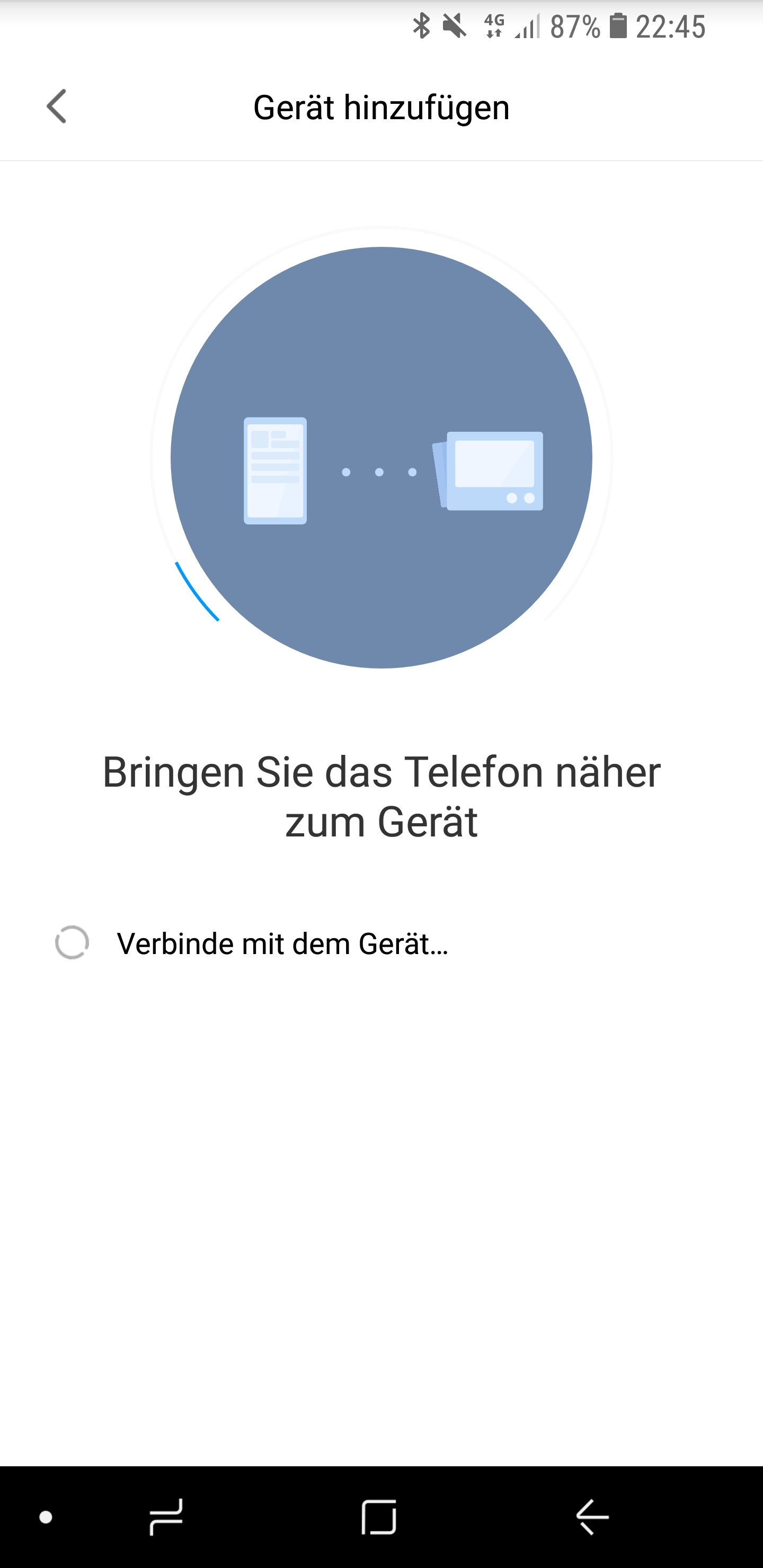Tap the system home button
This screenshot has width=763, height=1568.
pyautogui.click(x=379, y=1517)
